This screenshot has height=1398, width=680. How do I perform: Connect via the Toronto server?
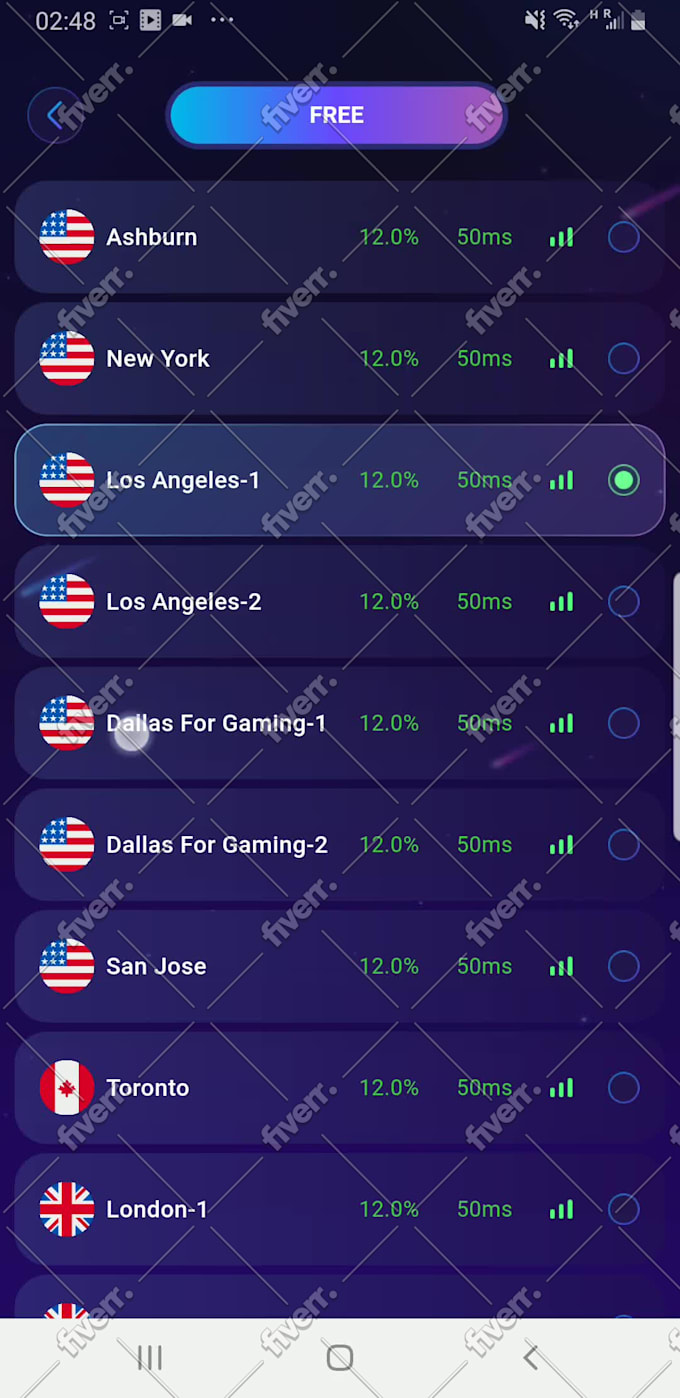(x=340, y=1087)
